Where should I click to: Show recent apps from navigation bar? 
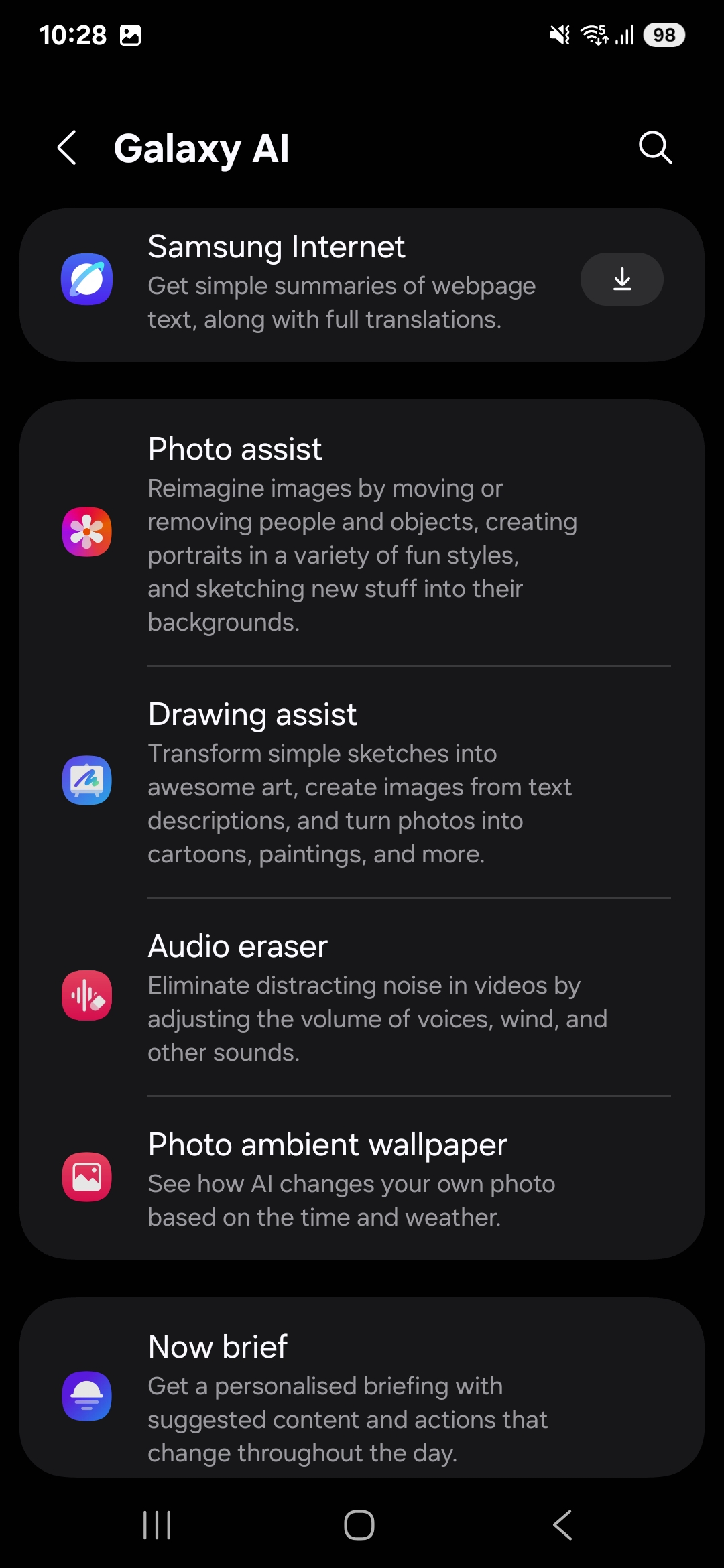click(158, 1525)
